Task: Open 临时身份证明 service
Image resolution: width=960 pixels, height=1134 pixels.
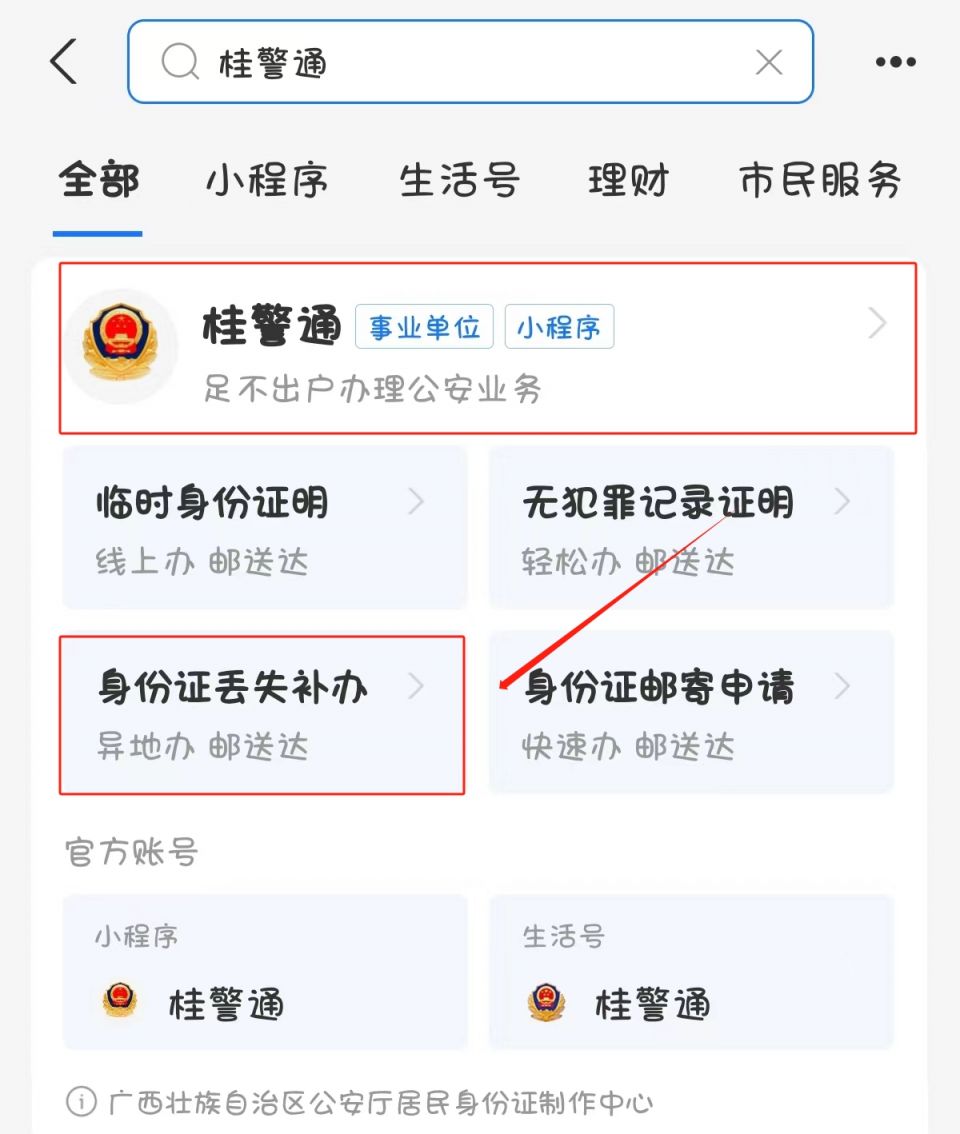Action: pyautogui.click(x=264, y=527)
